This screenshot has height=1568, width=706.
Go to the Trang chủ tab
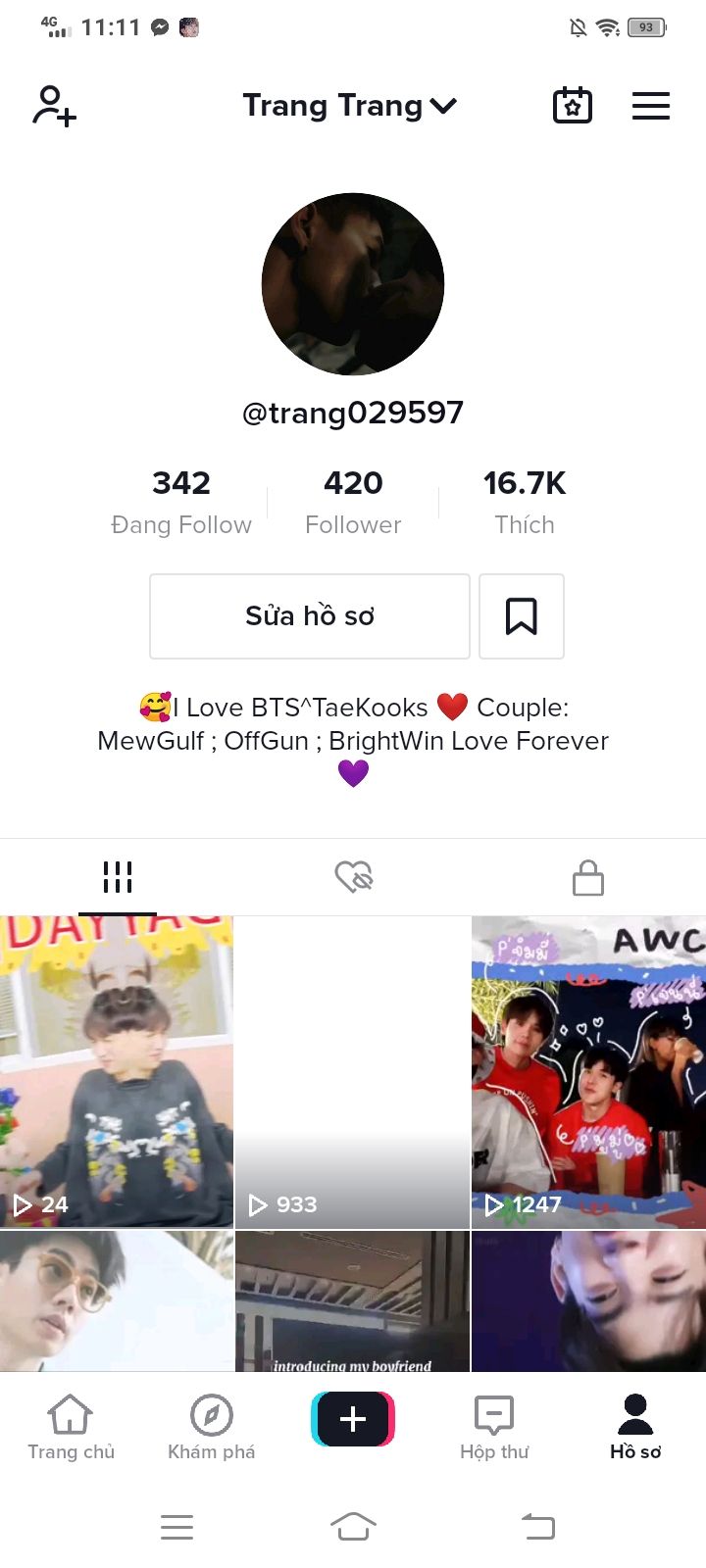[71, 1428]
